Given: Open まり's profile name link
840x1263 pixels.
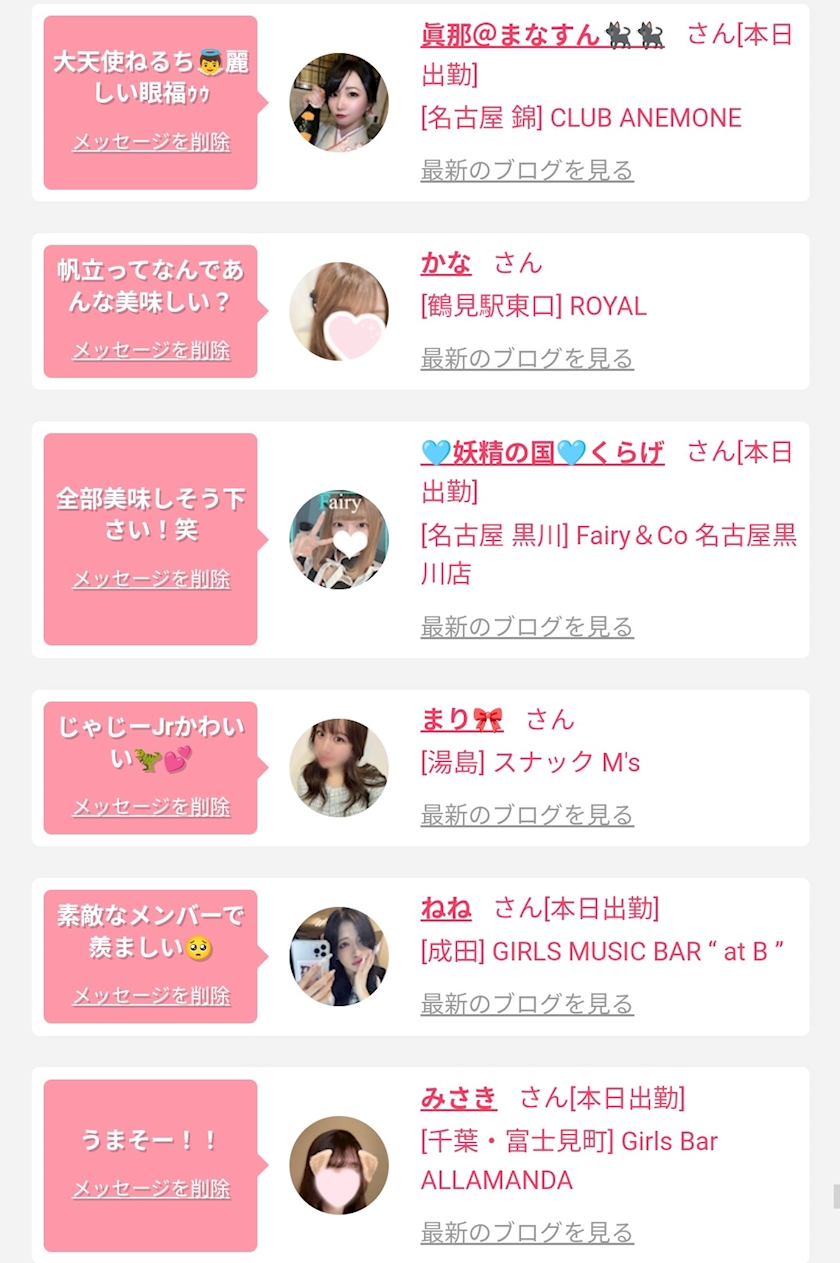Looking at the screenshot, I should pyautogui.click(x=462, y=719).
